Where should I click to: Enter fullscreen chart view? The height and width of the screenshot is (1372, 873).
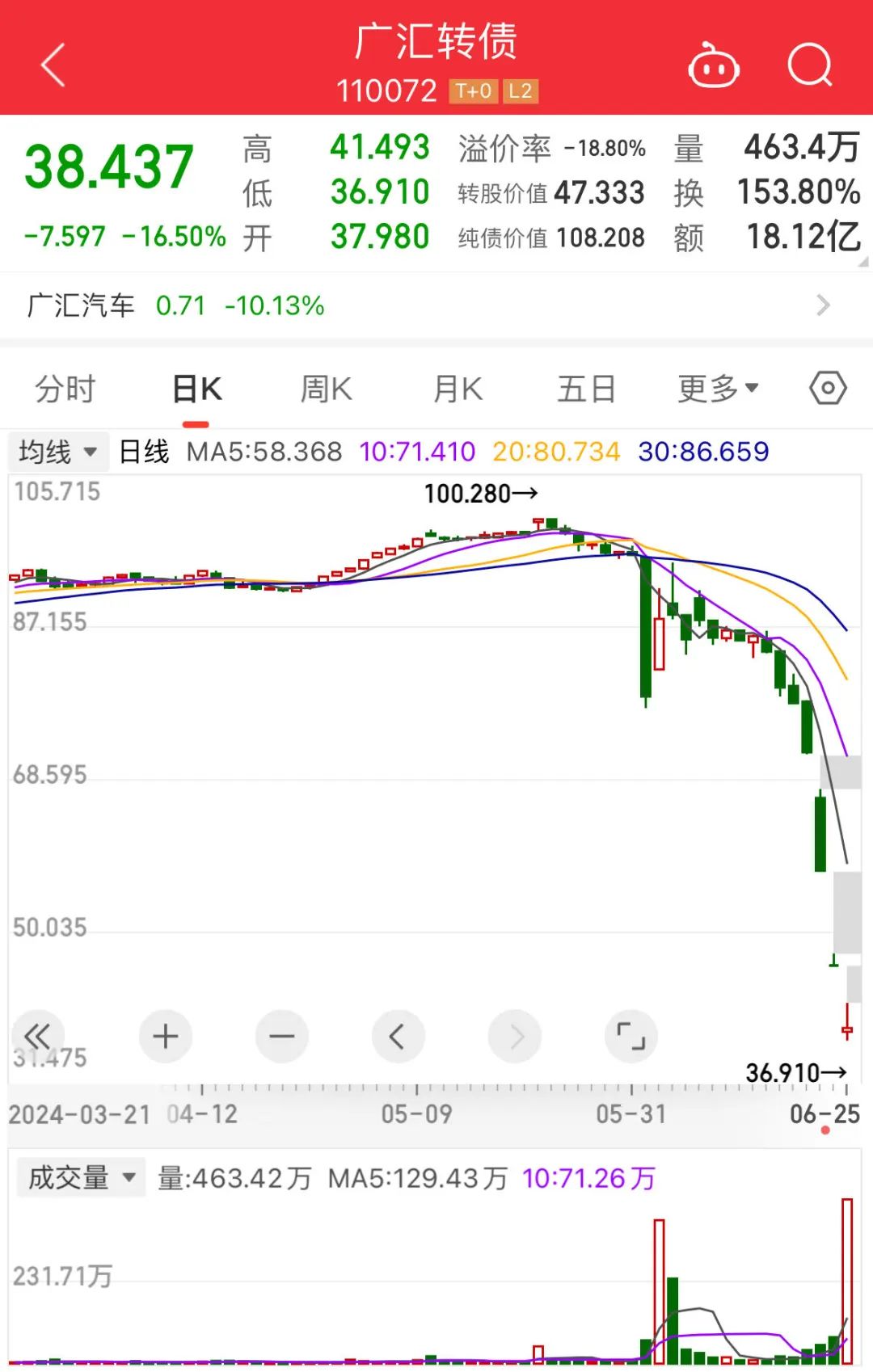(x=630, y=1036)
